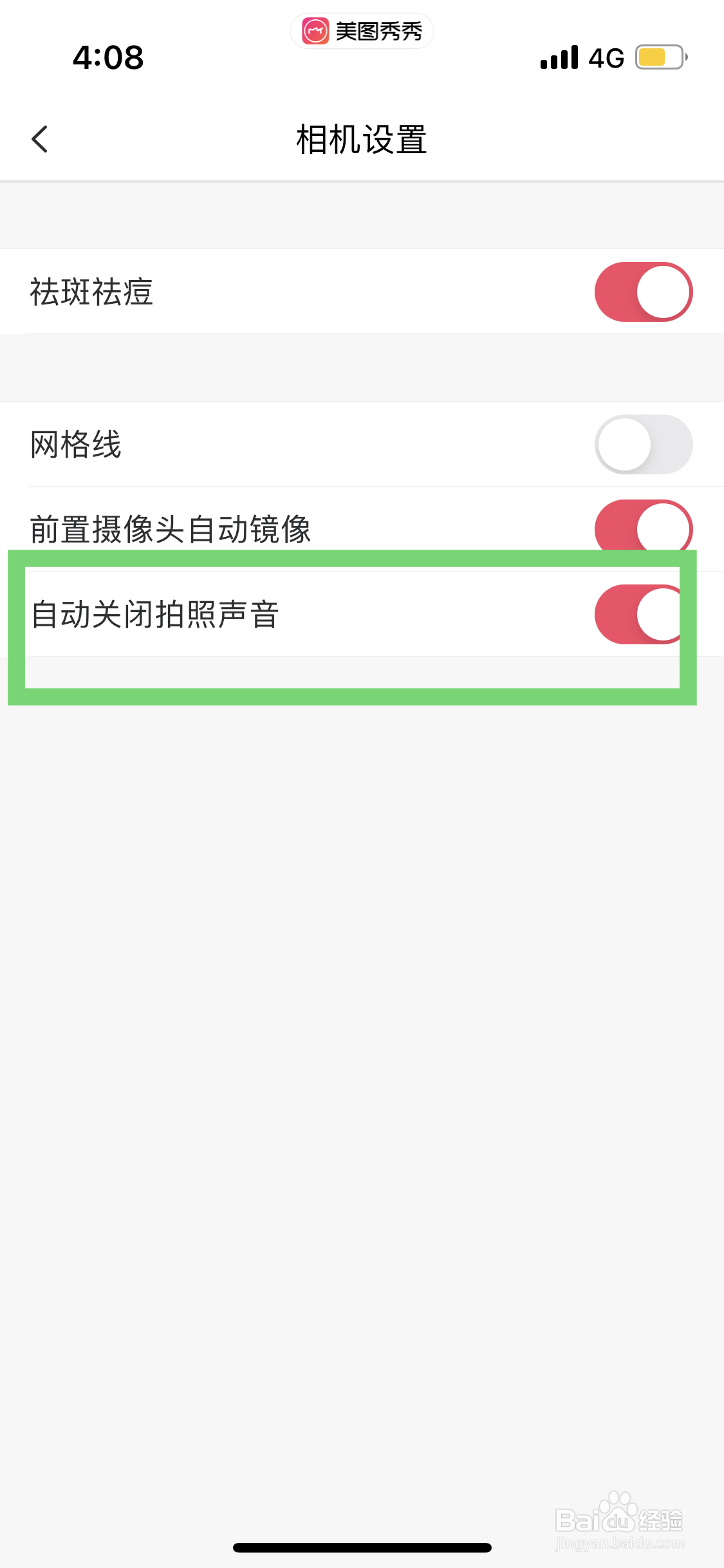Tap the 美图秀秀 app logo at top
Viewport: 724px width, 1568px height.
point(362,30)
